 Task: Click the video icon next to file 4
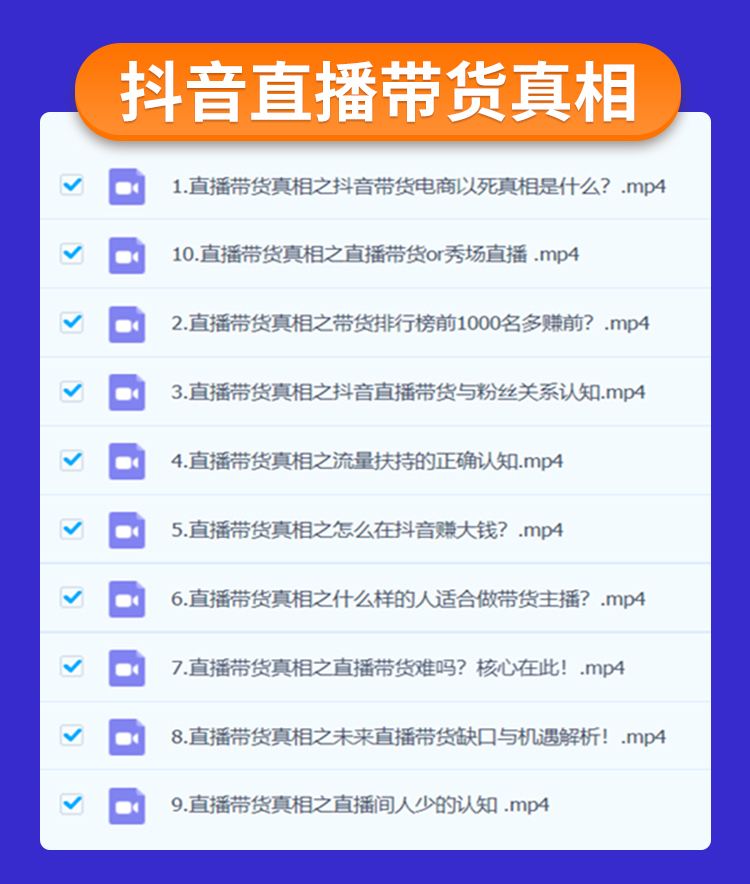(124, 461)
